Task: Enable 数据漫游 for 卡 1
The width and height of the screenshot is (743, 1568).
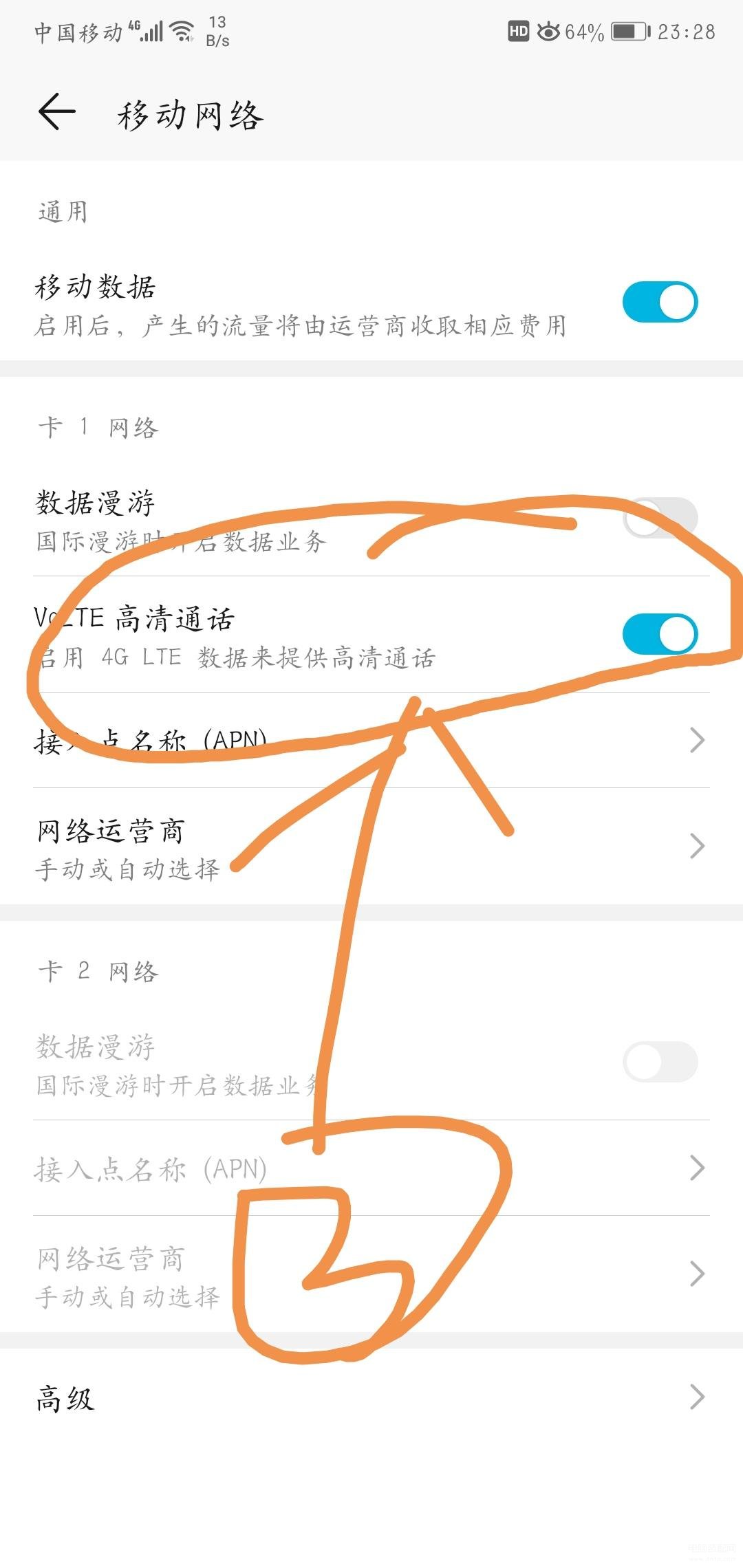Action: coord(659,518)
